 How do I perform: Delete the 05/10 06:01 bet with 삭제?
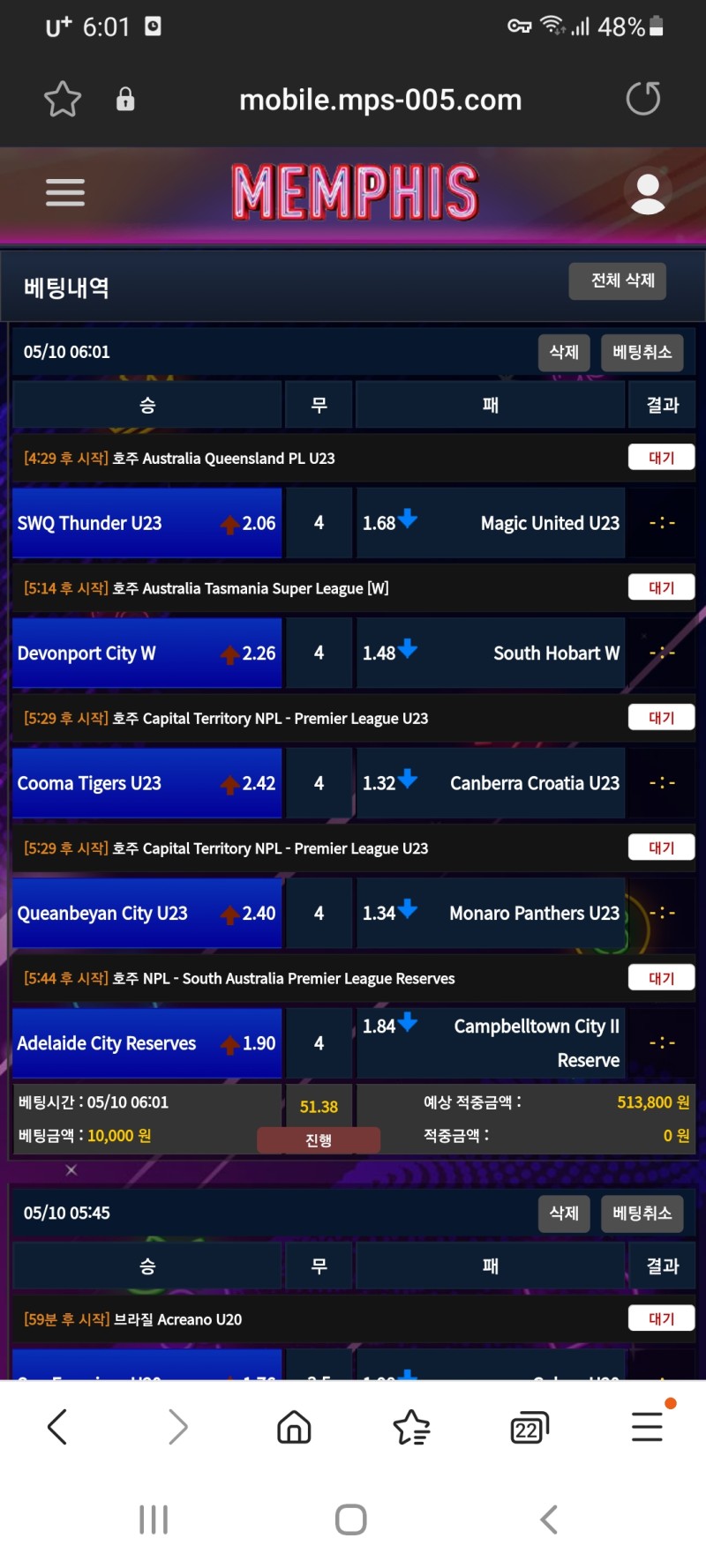564,353
